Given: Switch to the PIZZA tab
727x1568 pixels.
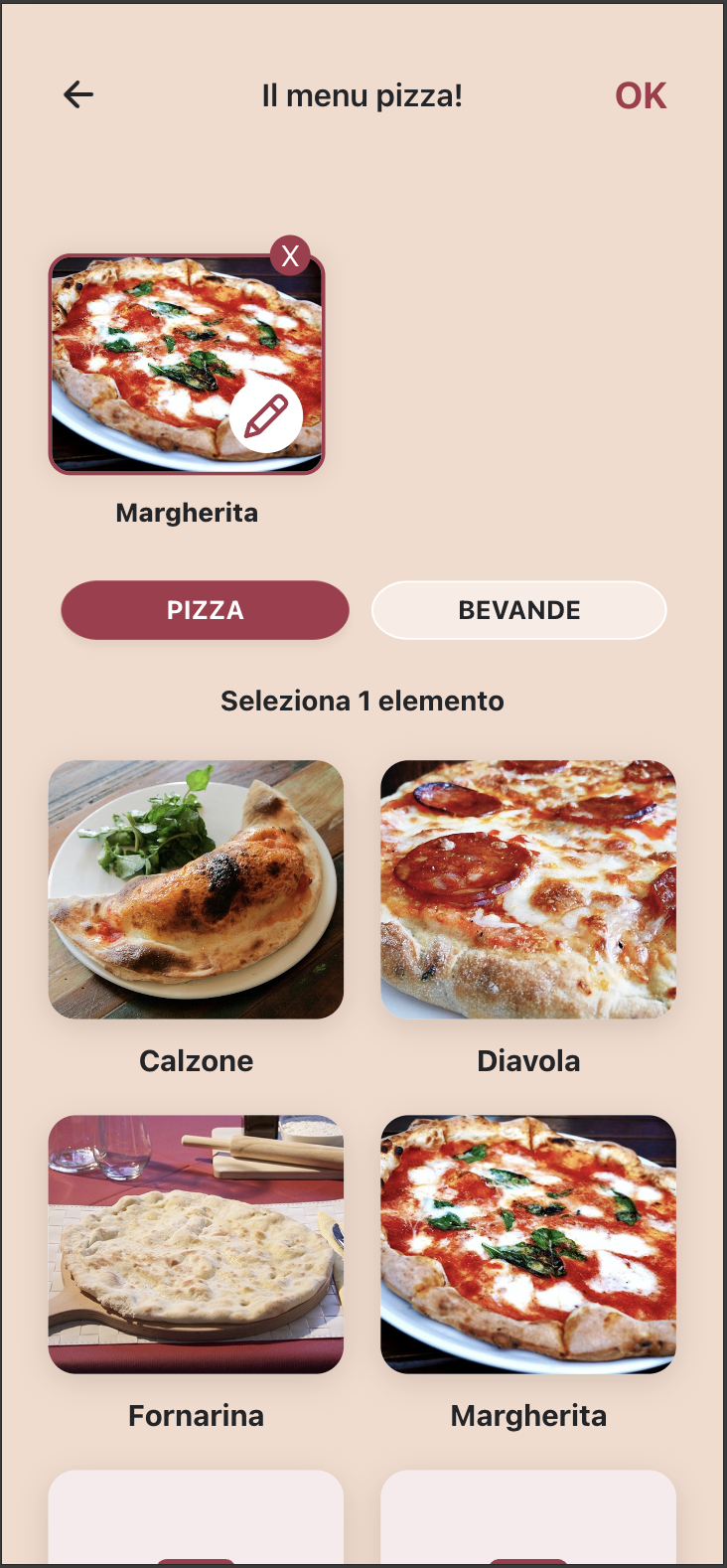Looking at the screenshot, I should click(x=205, y=610).
